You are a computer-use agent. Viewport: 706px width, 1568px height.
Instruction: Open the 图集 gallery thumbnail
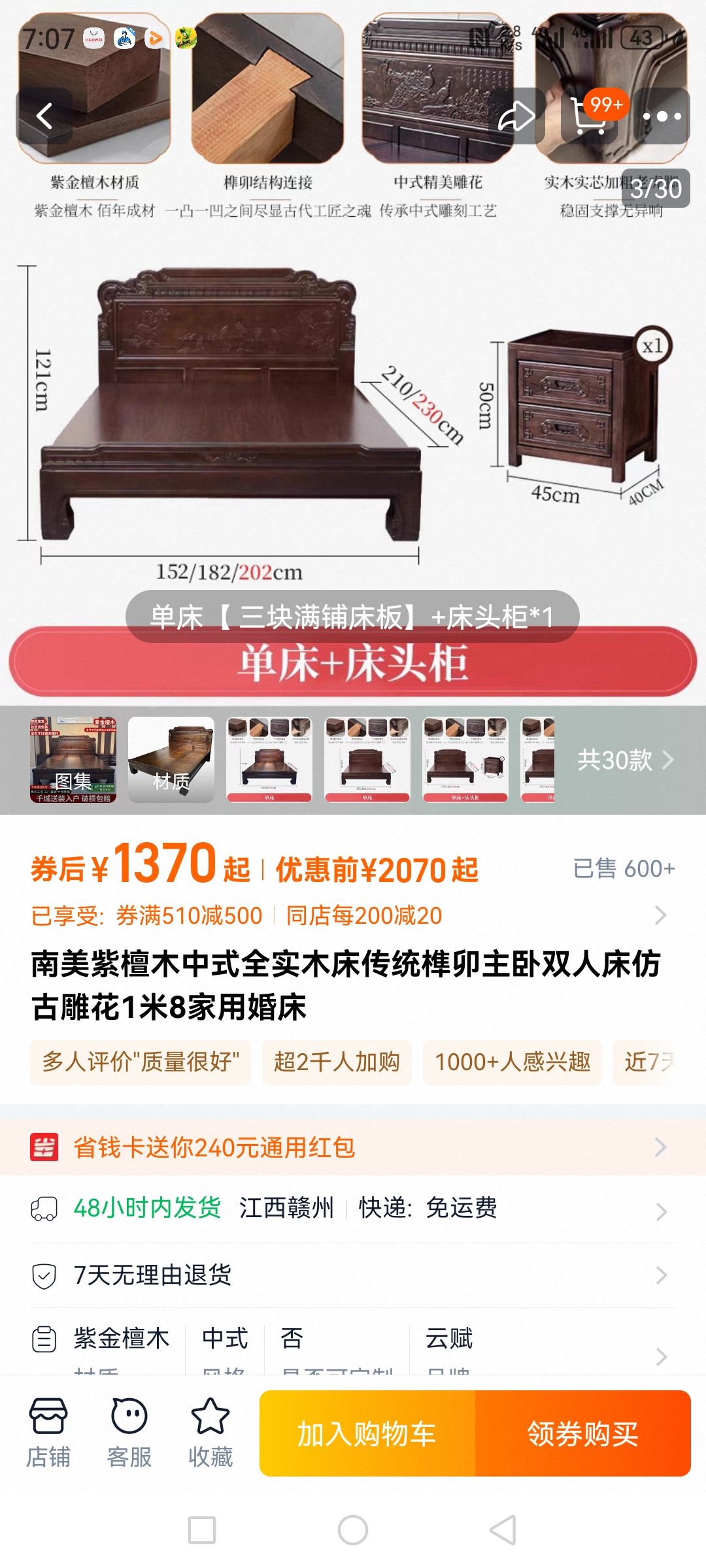click(x=73, y=760)
